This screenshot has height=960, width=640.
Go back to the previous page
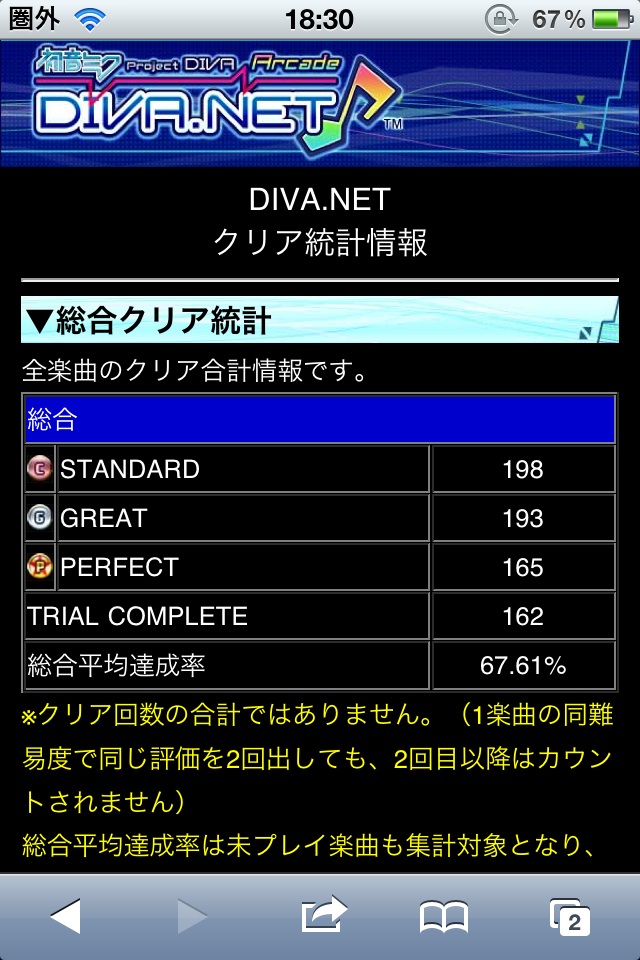coord(66,915)
